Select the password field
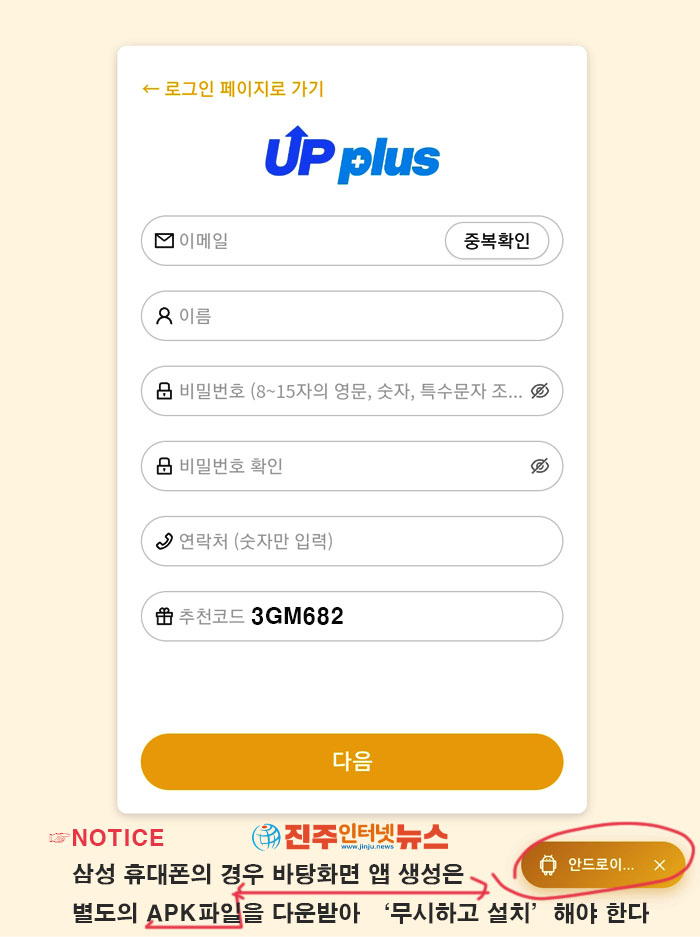 340,391
